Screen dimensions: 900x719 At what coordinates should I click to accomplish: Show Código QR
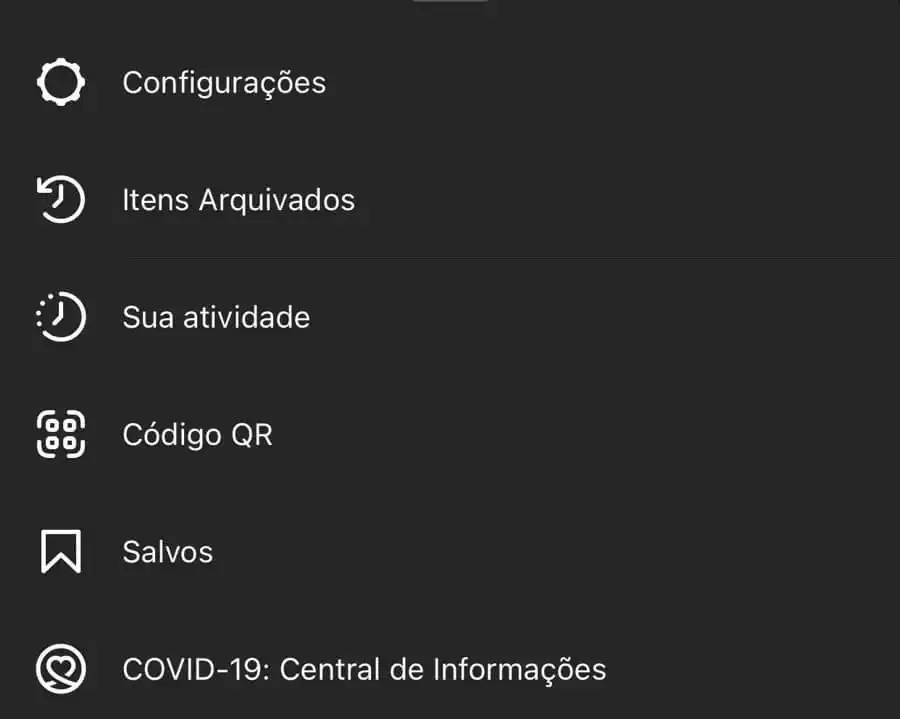tap(197, 435)
